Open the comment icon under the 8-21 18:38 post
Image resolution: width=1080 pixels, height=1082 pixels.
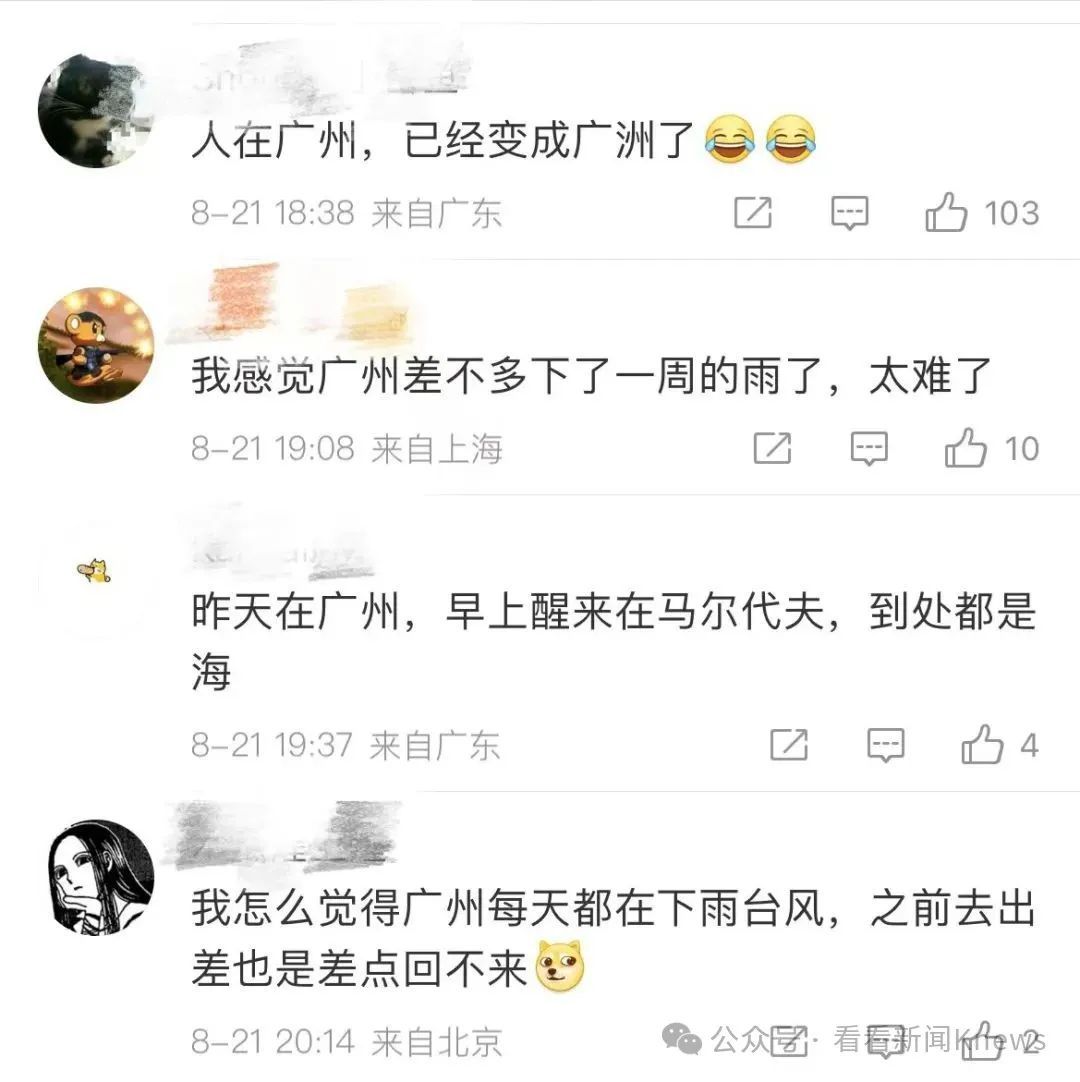[x=851, y=213]
